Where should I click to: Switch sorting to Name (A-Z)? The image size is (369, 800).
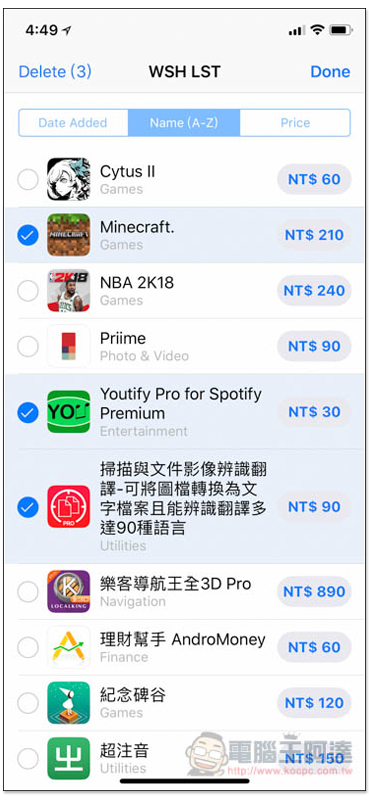pyautogui.click(x=184, y=123)
